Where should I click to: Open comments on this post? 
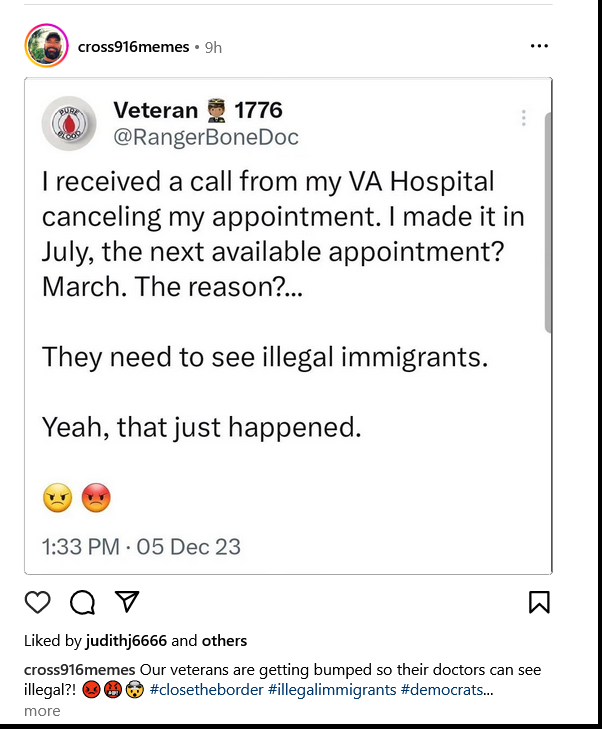(x=83, y=602)
